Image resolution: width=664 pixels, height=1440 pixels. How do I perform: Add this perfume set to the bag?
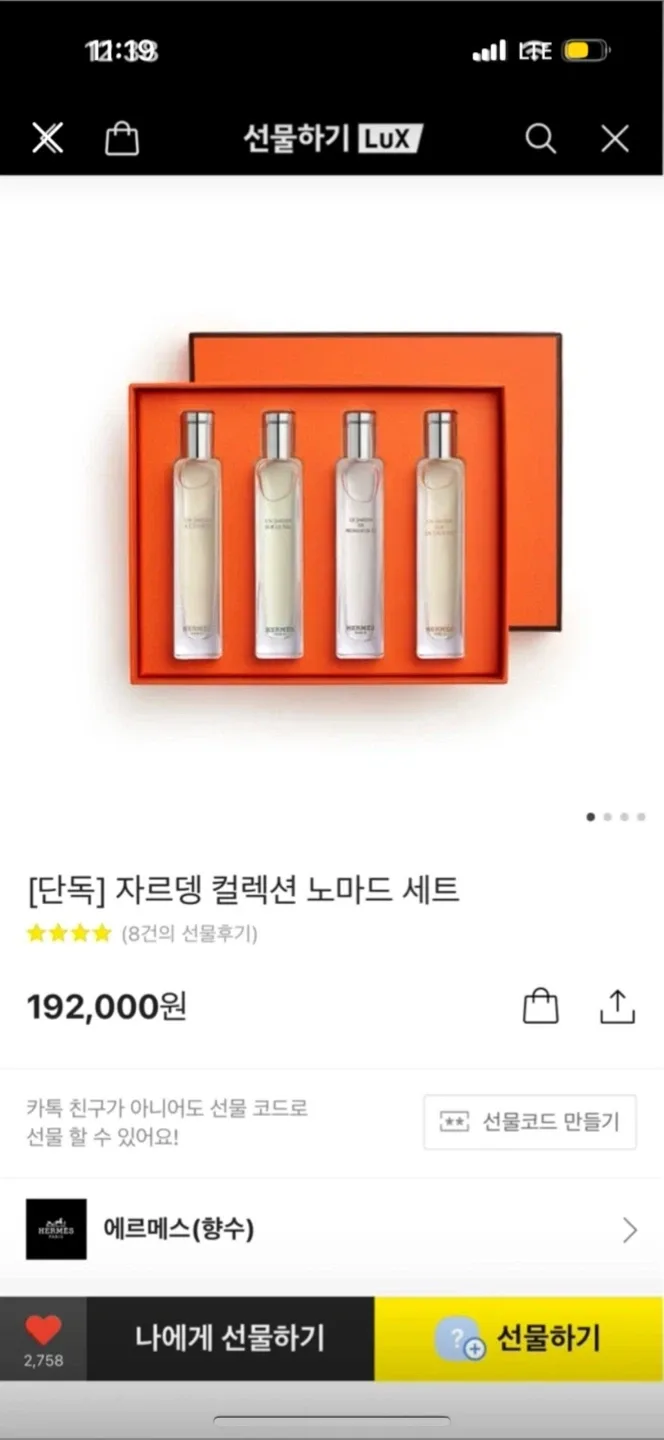coord(540,1006)
